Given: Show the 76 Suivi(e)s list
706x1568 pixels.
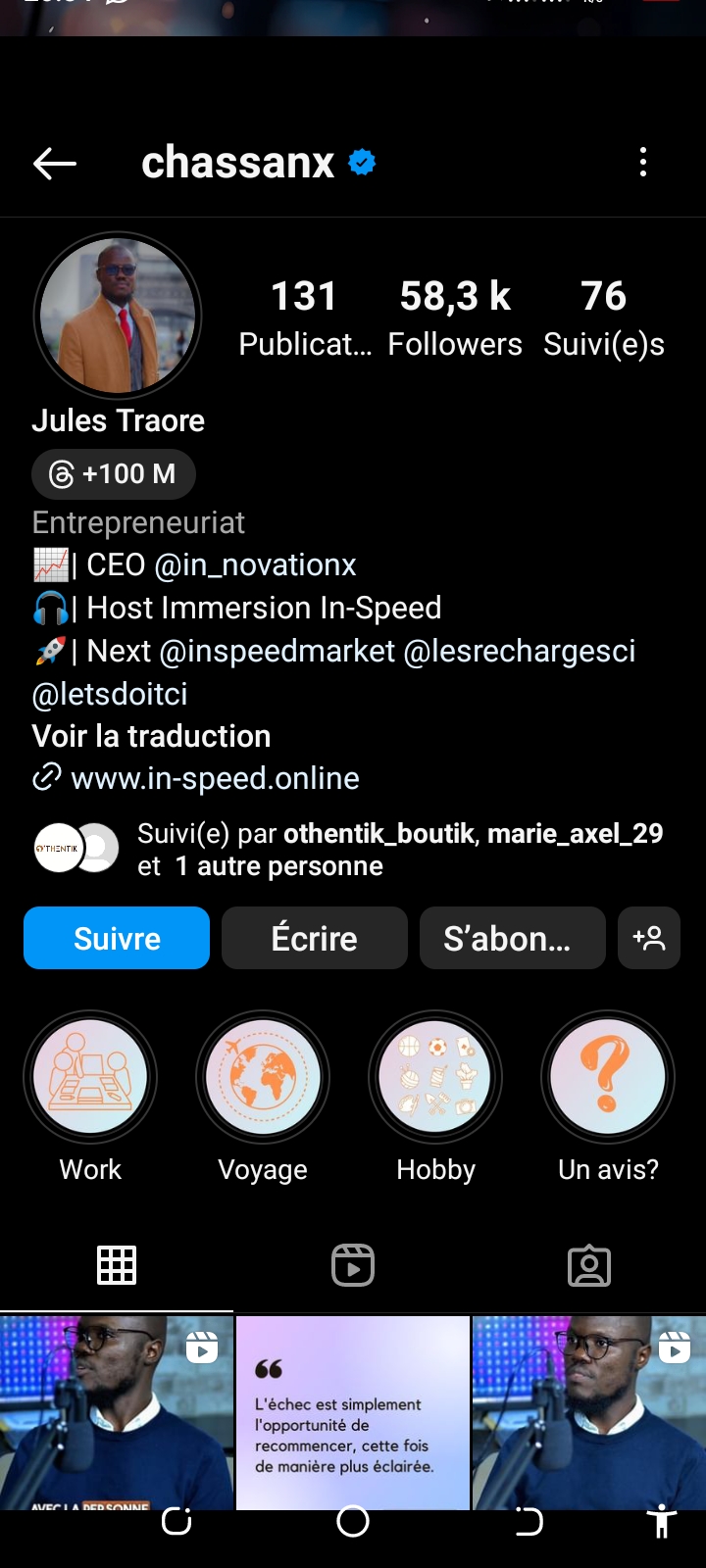Looking at the screenshot, I should click(x=603, y=318).
